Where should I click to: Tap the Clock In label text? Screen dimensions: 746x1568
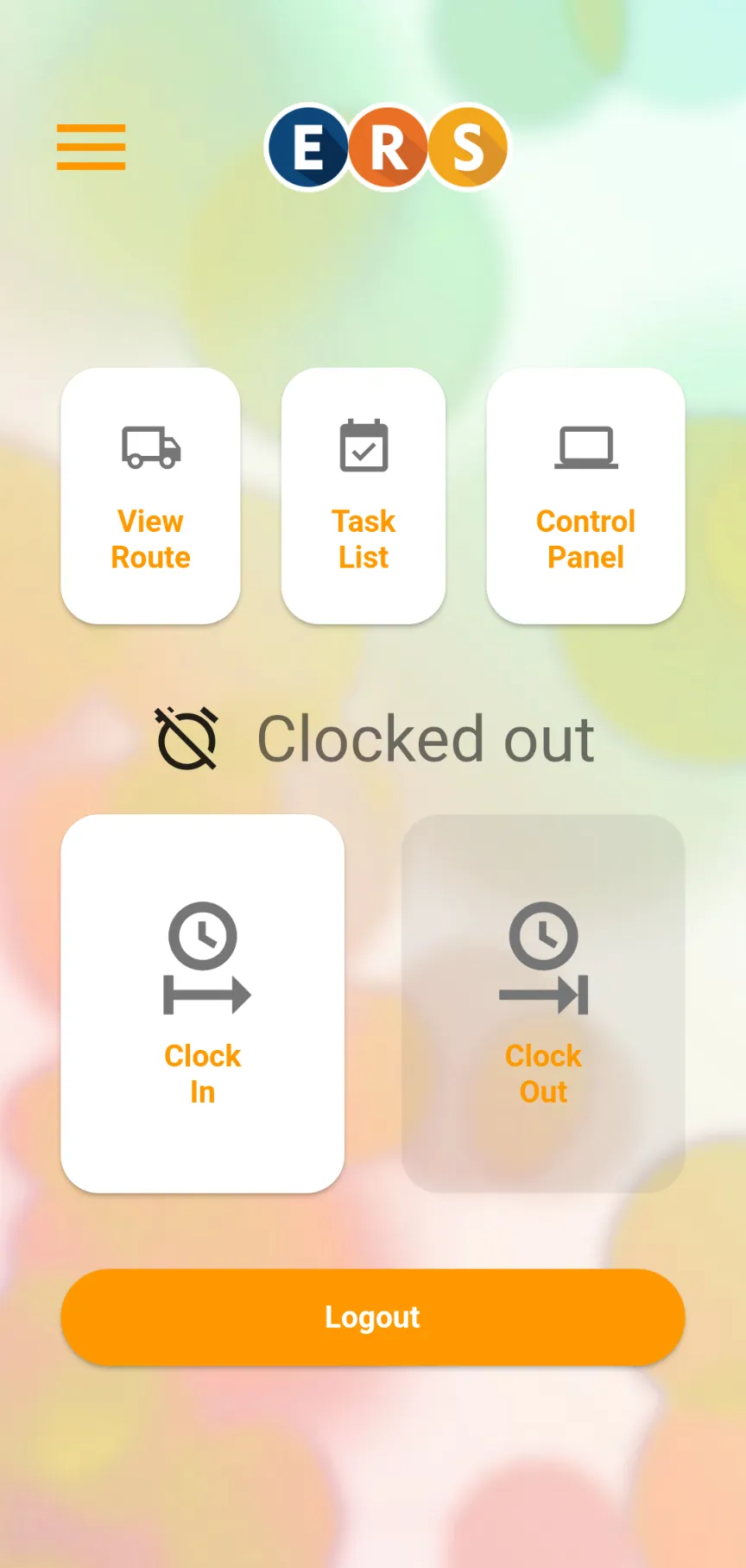202,1073
